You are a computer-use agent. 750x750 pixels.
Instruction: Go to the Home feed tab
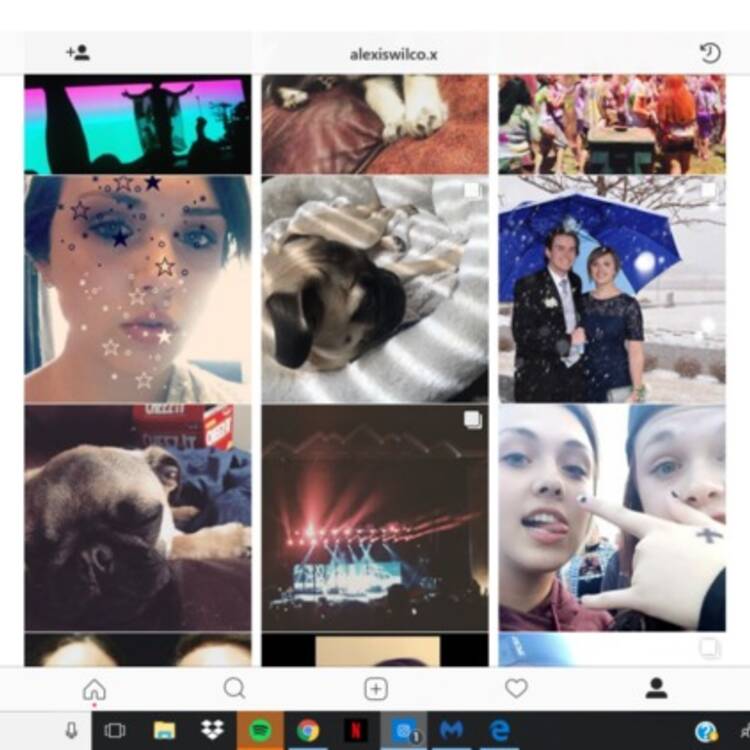94,689
